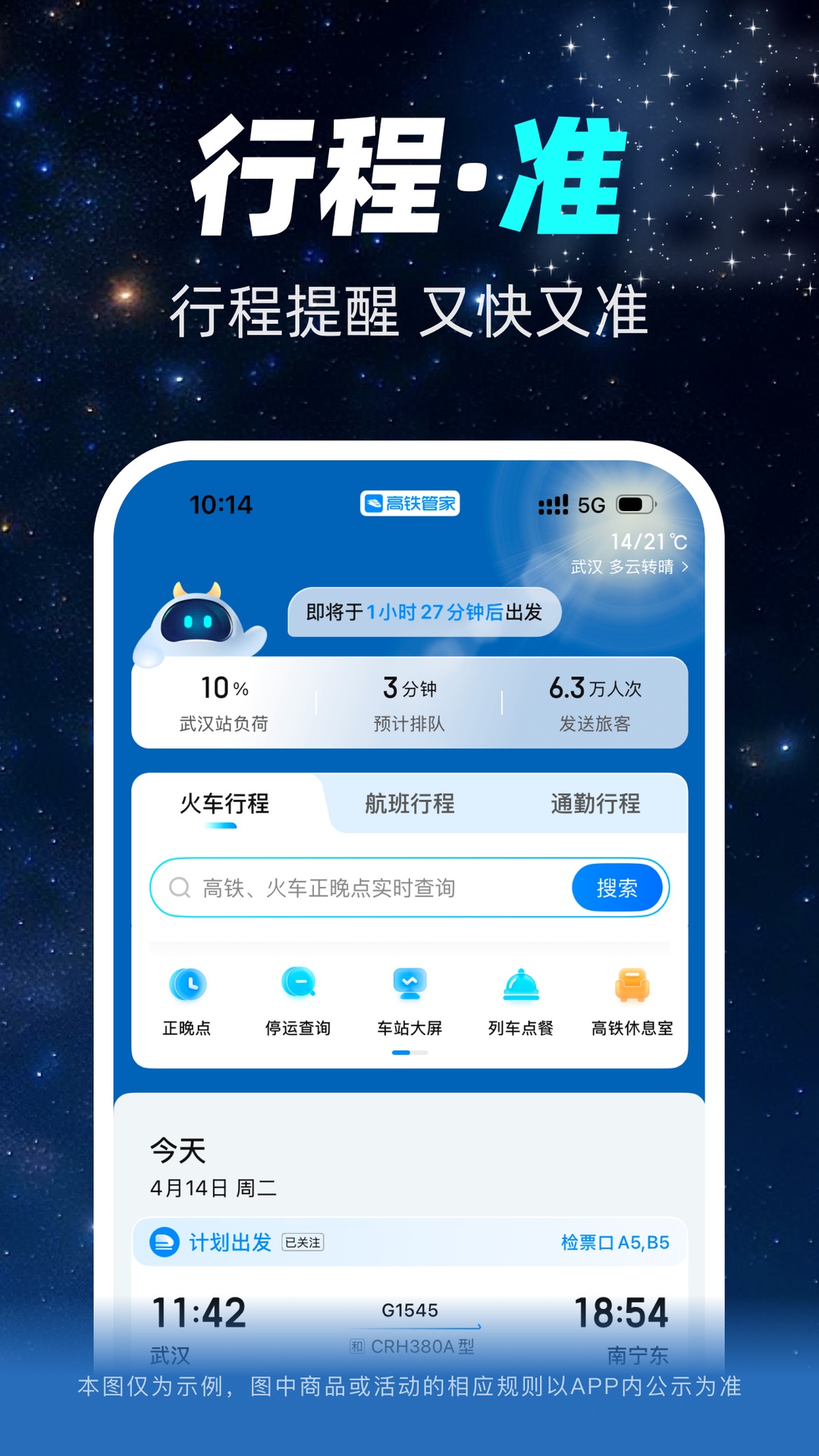Open 列车点餐 meal bell icon

point(519,983)
